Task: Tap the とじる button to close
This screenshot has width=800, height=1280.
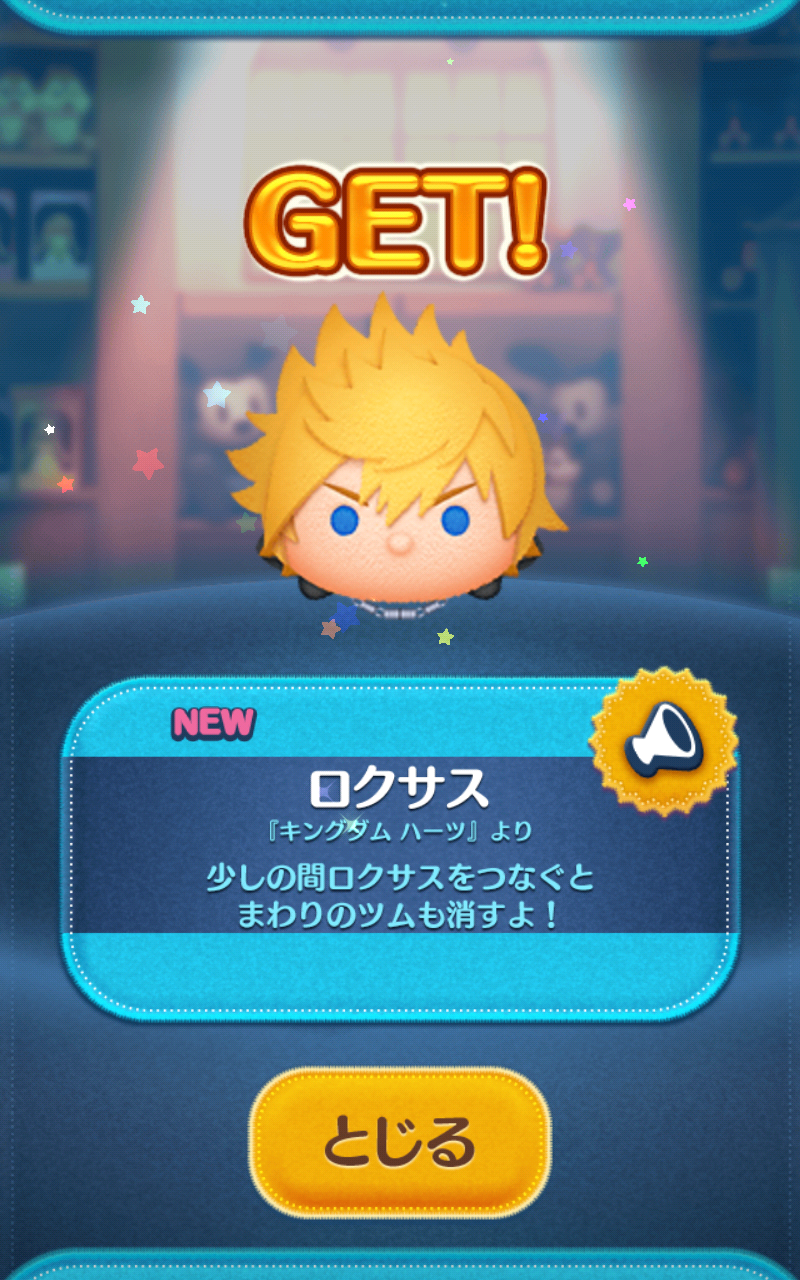Action: tap(400, 1142)
